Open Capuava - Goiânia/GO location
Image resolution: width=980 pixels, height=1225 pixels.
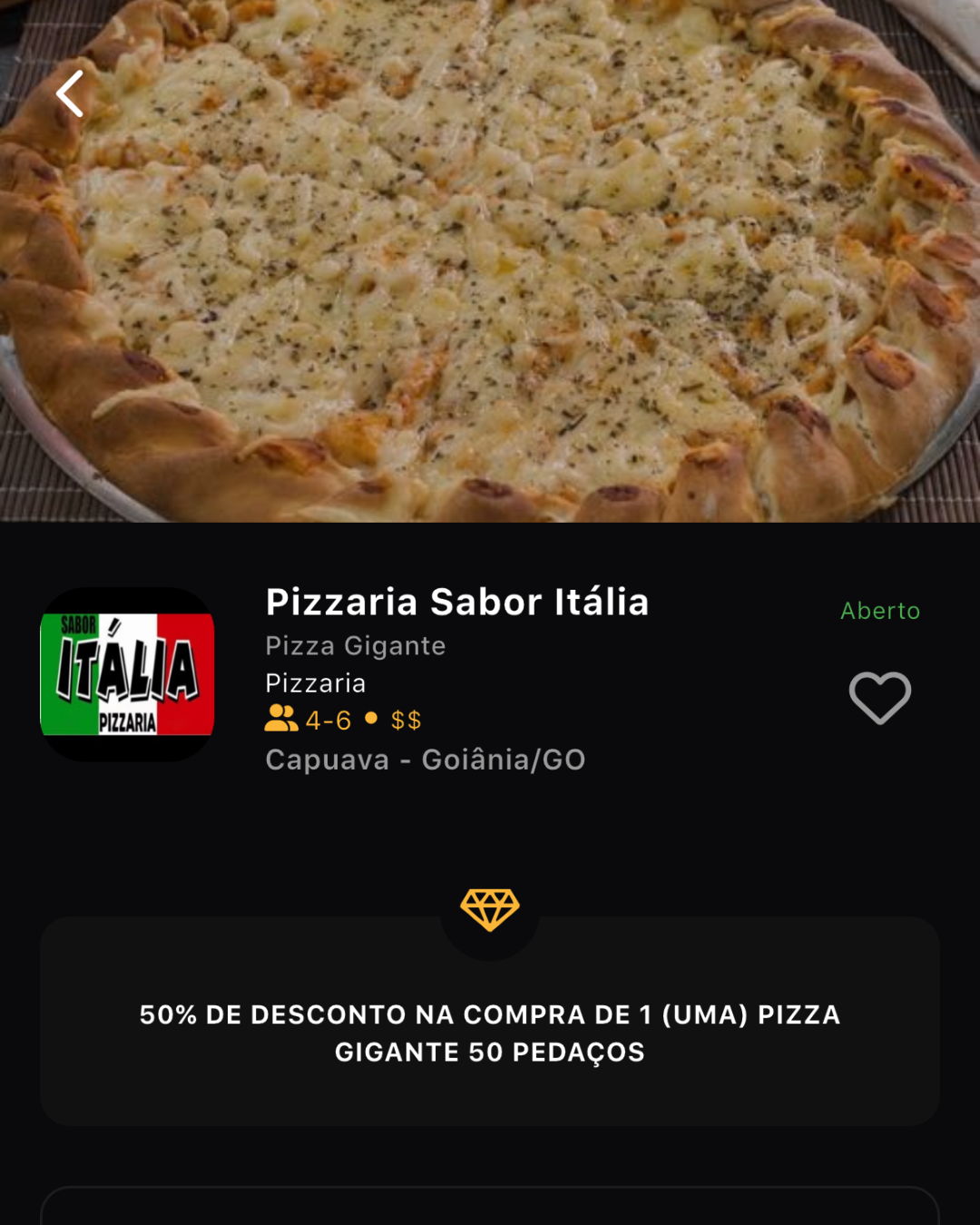click(425, 760)
